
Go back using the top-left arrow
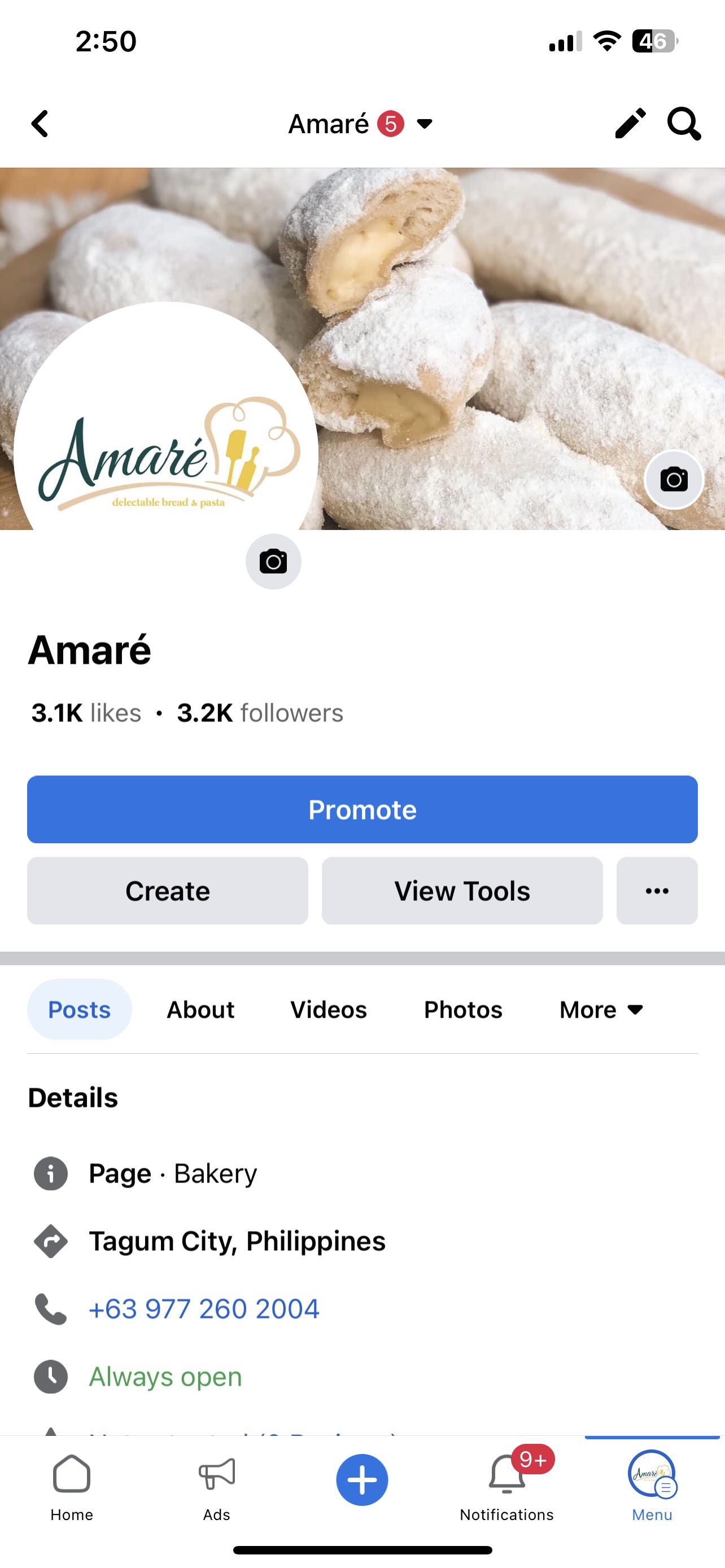40,124
